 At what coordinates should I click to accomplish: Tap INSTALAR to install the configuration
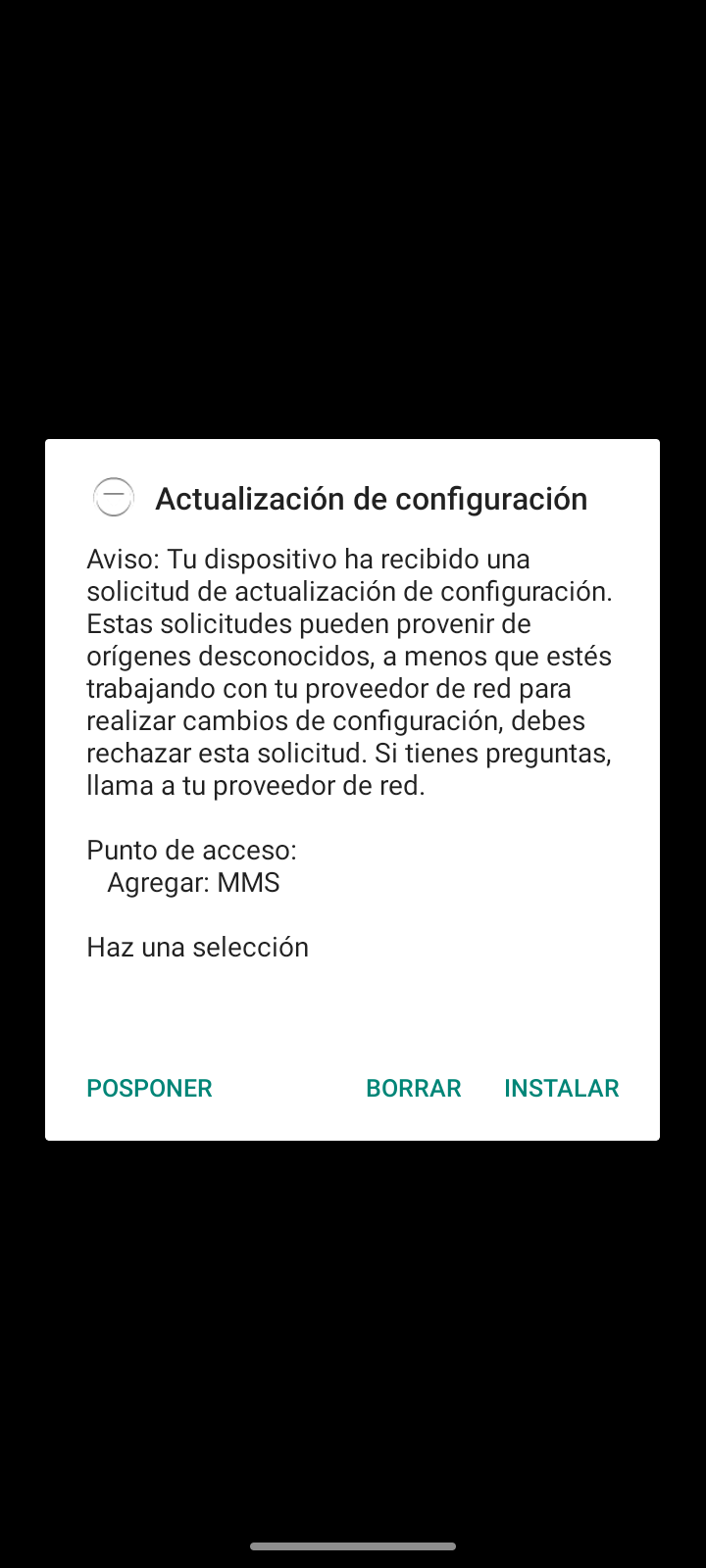pos(561,1088)
